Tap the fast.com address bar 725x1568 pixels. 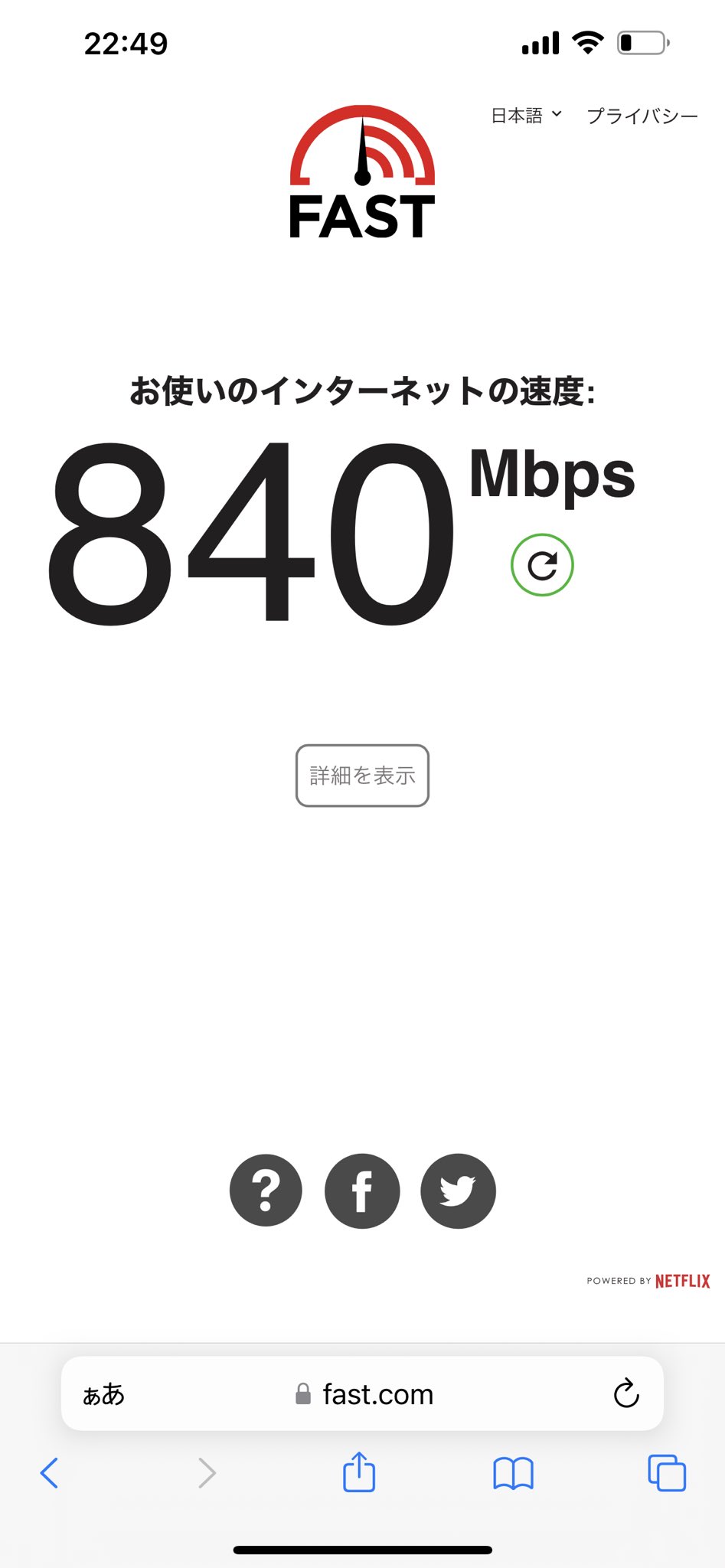tap(364, 1394)
